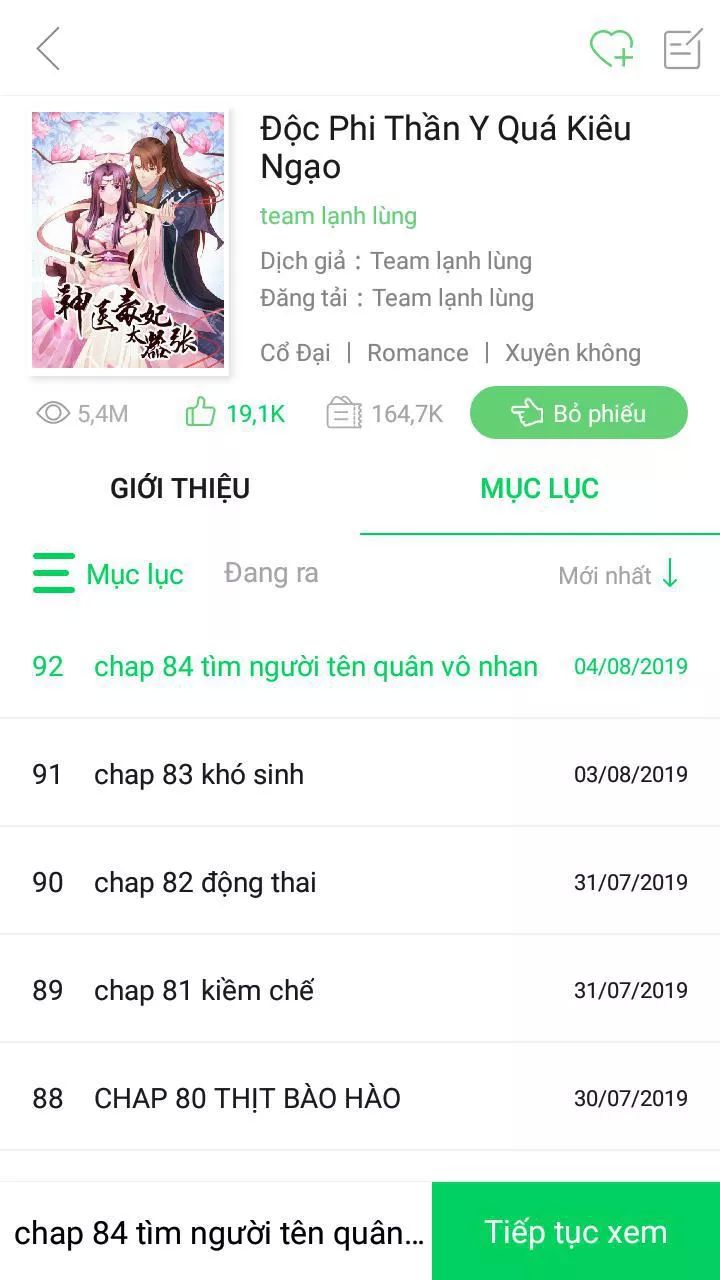720x1280 pixels.
Task: Open the comic cover thumbnail
Action: pos(128,240)
